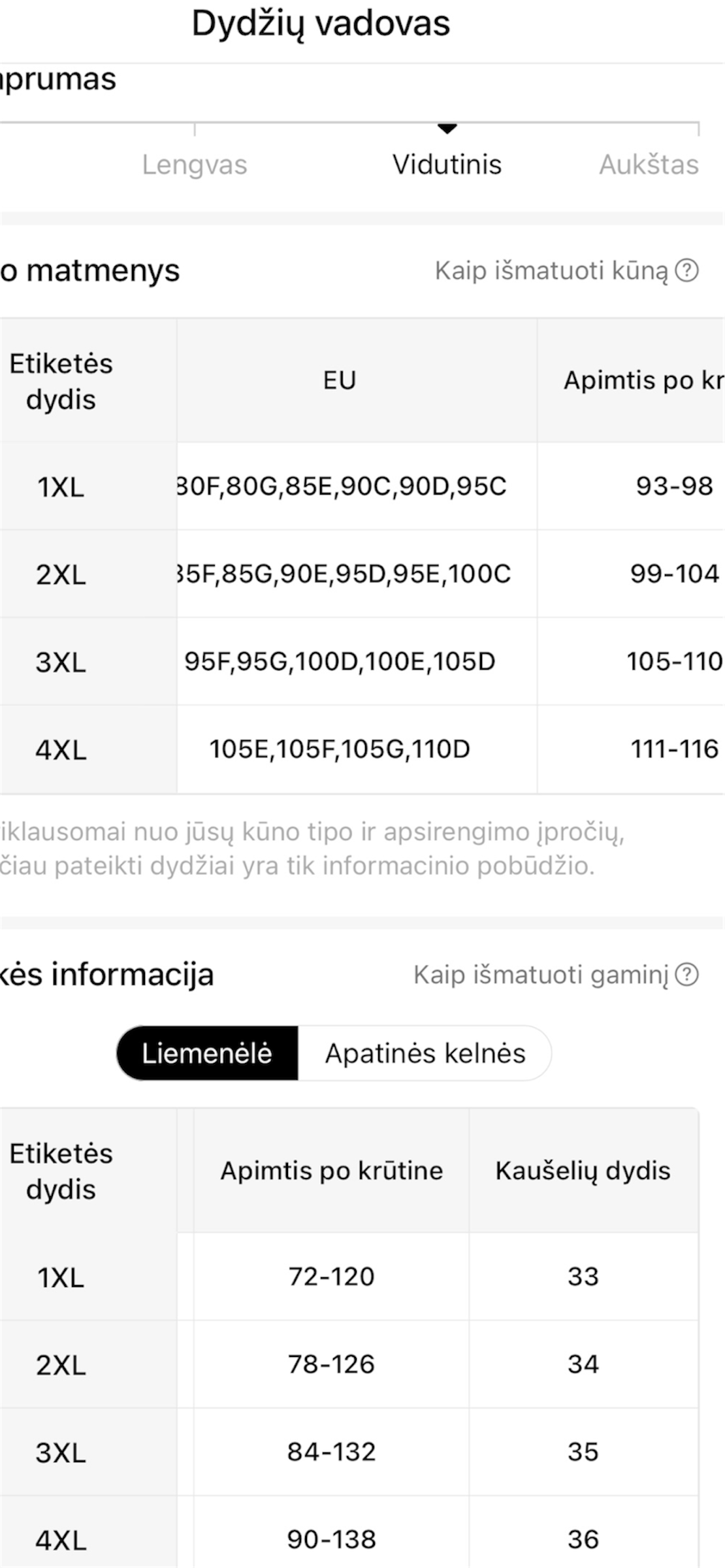Open the 'Kaip išmatuoti kūną' help
Image resolution: width=725 pixels, height=1568 pixels.
click(566, 270)
